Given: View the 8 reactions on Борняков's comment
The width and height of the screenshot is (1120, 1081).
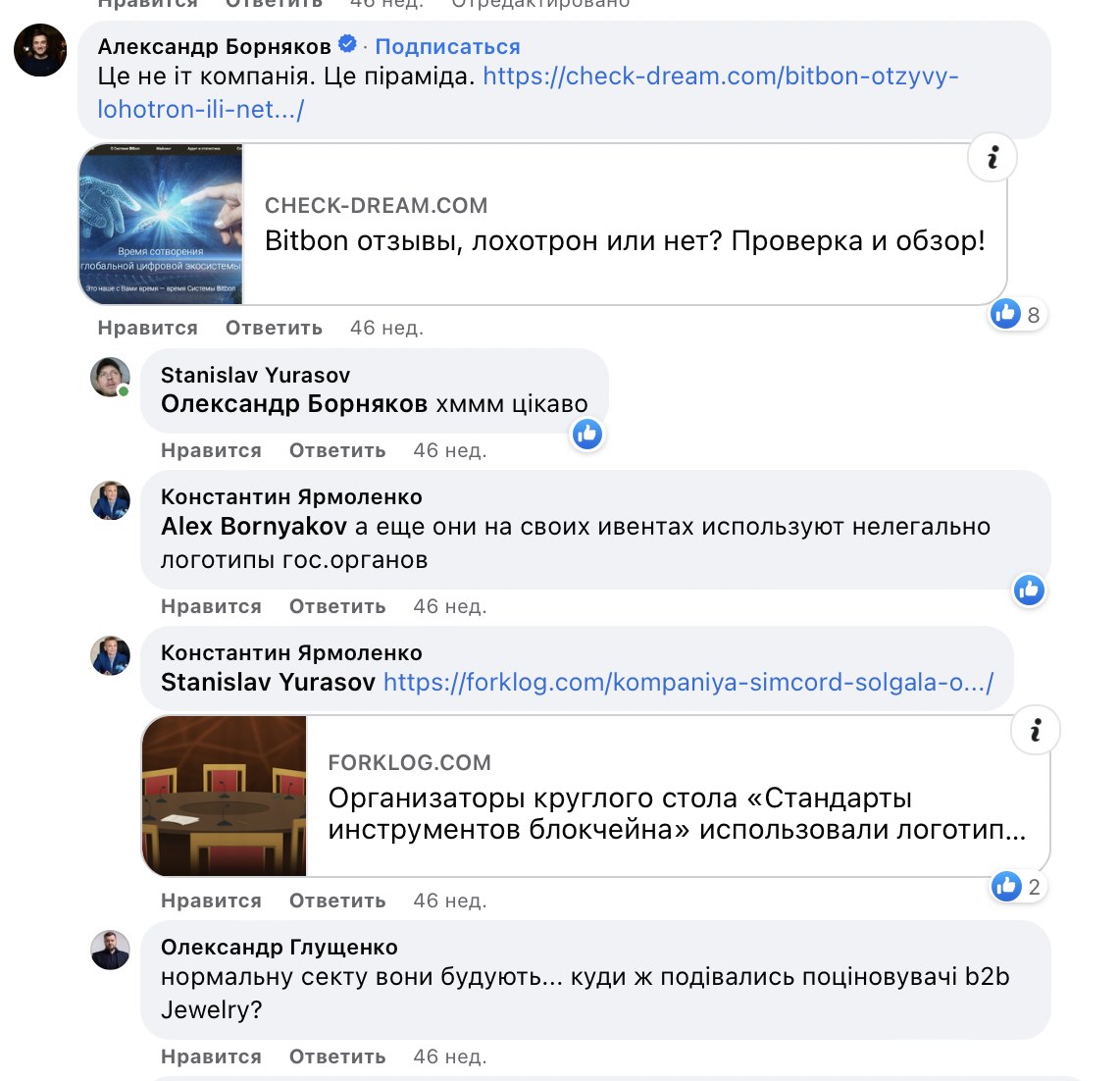Looking at the screenshot, I should (1018, 315).
